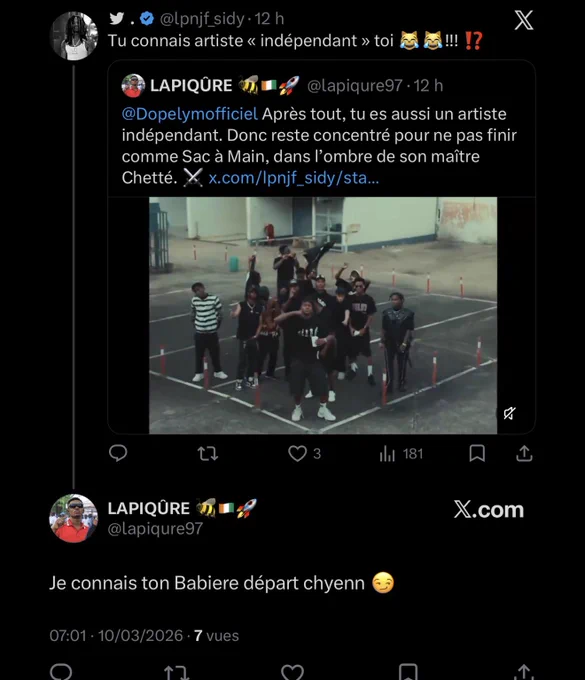The width and height of the screenshot is (585, 680).
Task: Share LAPIQÛRE's Babiere post
Action: [524, 672]
